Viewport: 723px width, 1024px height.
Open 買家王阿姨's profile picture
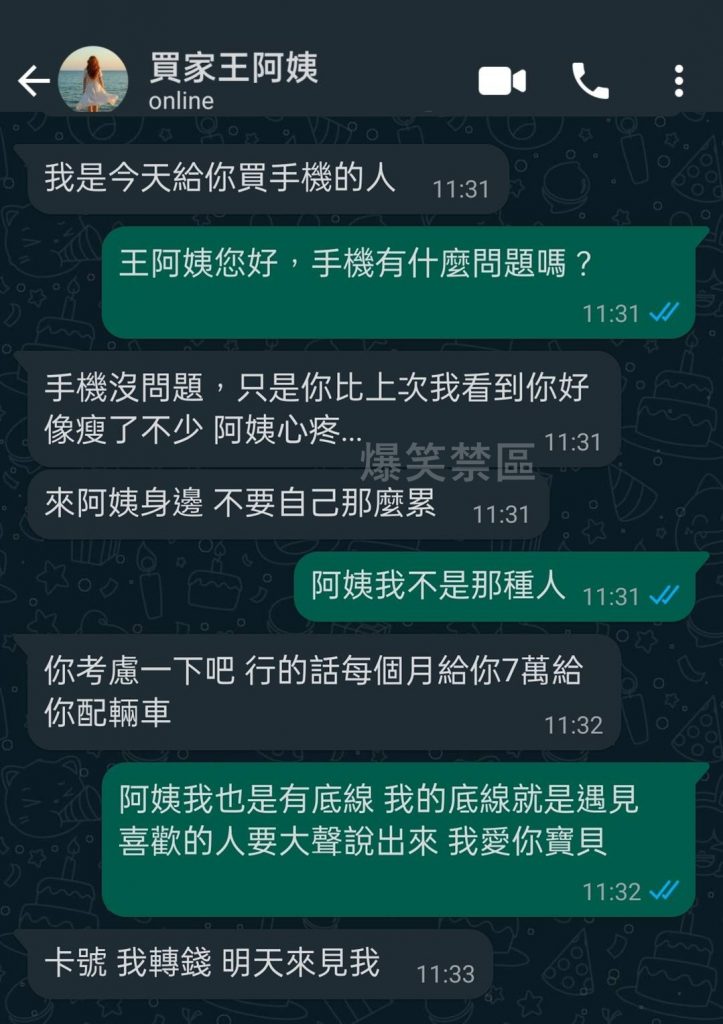pyautogui.click(x=93, y=80)
